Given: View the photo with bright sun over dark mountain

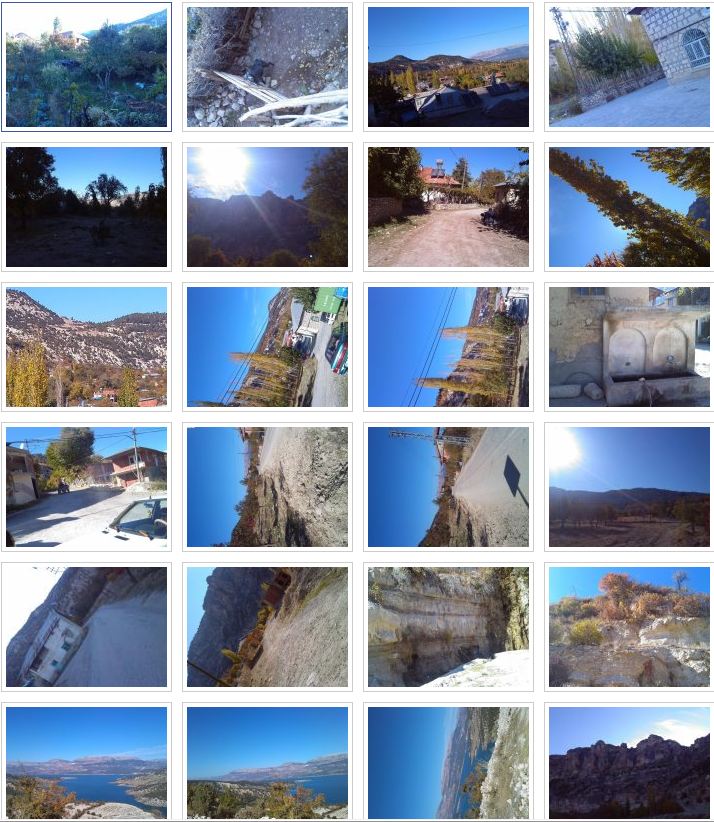Looking at the screenshot, I should 267,207.
